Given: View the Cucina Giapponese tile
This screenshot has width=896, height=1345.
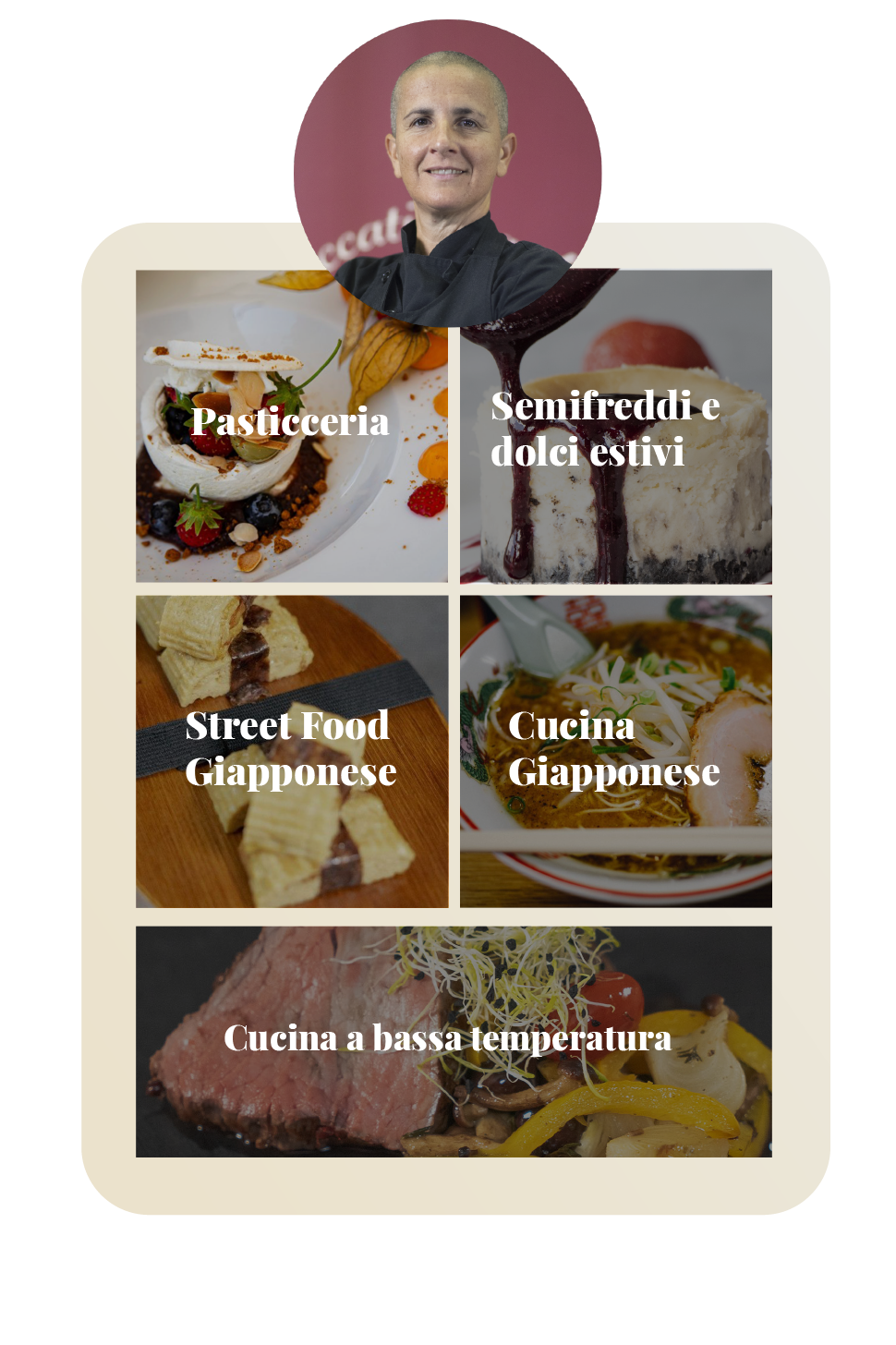Looking at the screenshot, I should coord(615,750).
